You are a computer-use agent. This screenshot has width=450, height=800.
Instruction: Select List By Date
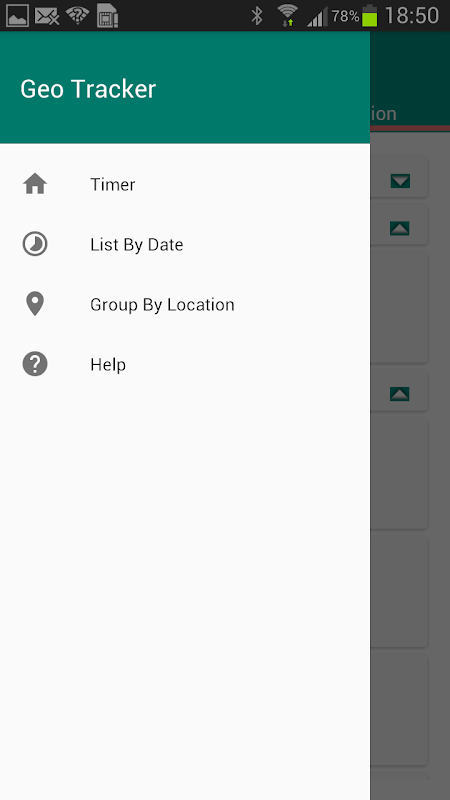point(185,244)
